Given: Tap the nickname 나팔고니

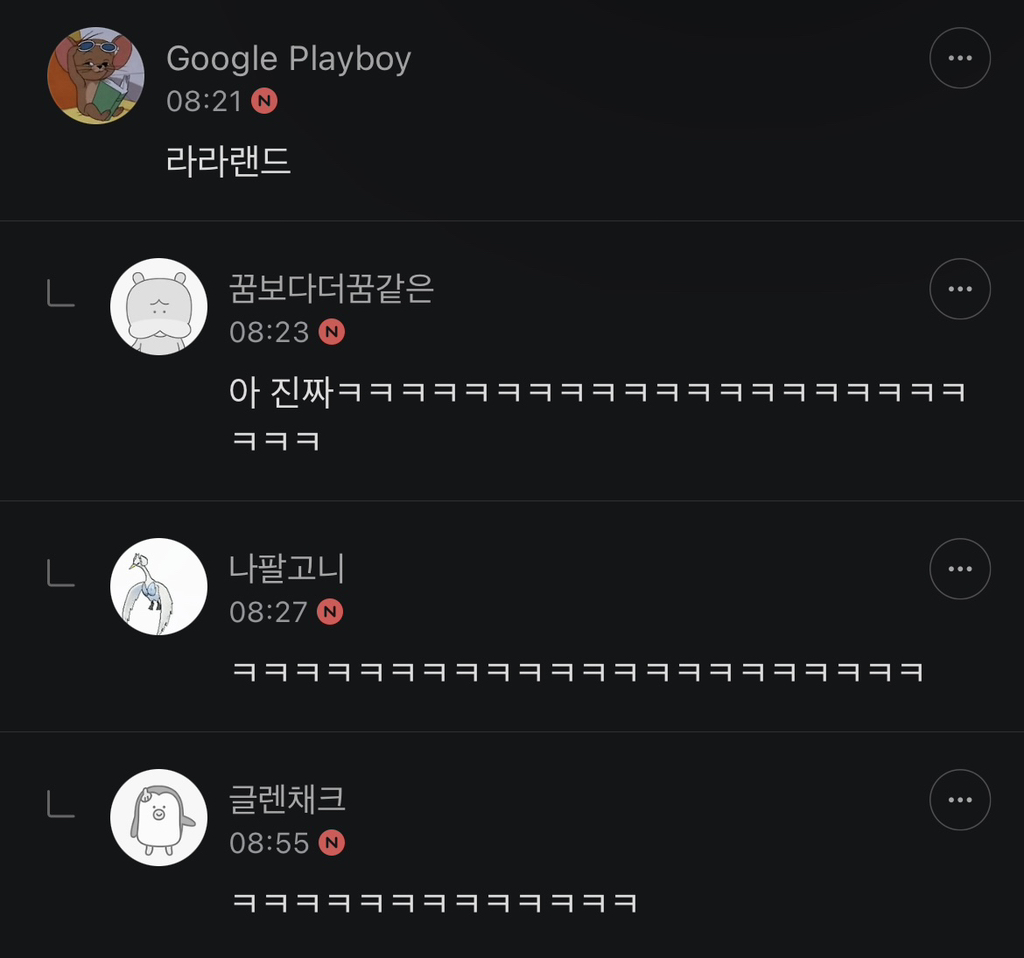Looking at the screenshot, I should (287, 569).
